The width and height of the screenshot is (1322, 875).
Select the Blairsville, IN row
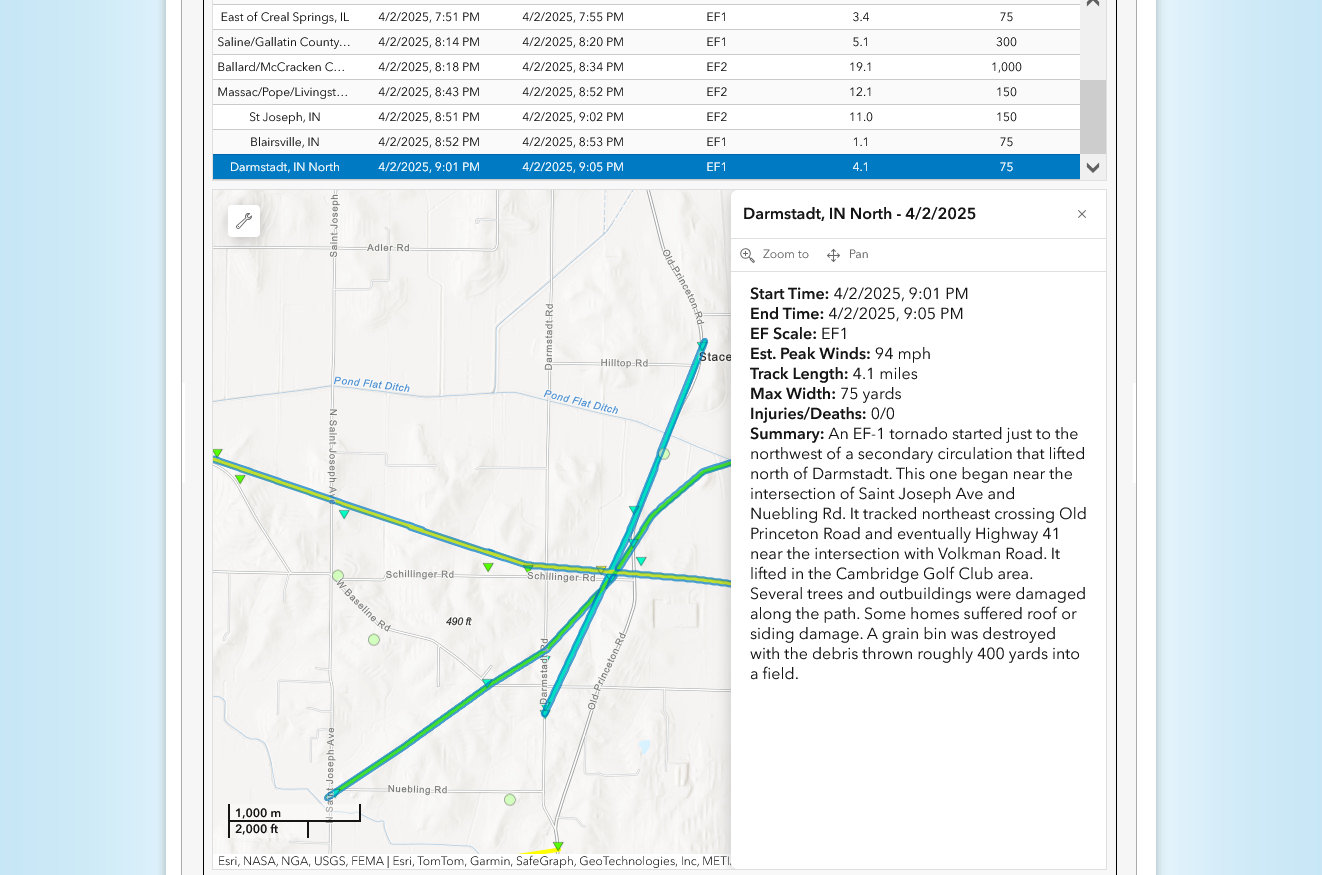(x=285, y=142)
